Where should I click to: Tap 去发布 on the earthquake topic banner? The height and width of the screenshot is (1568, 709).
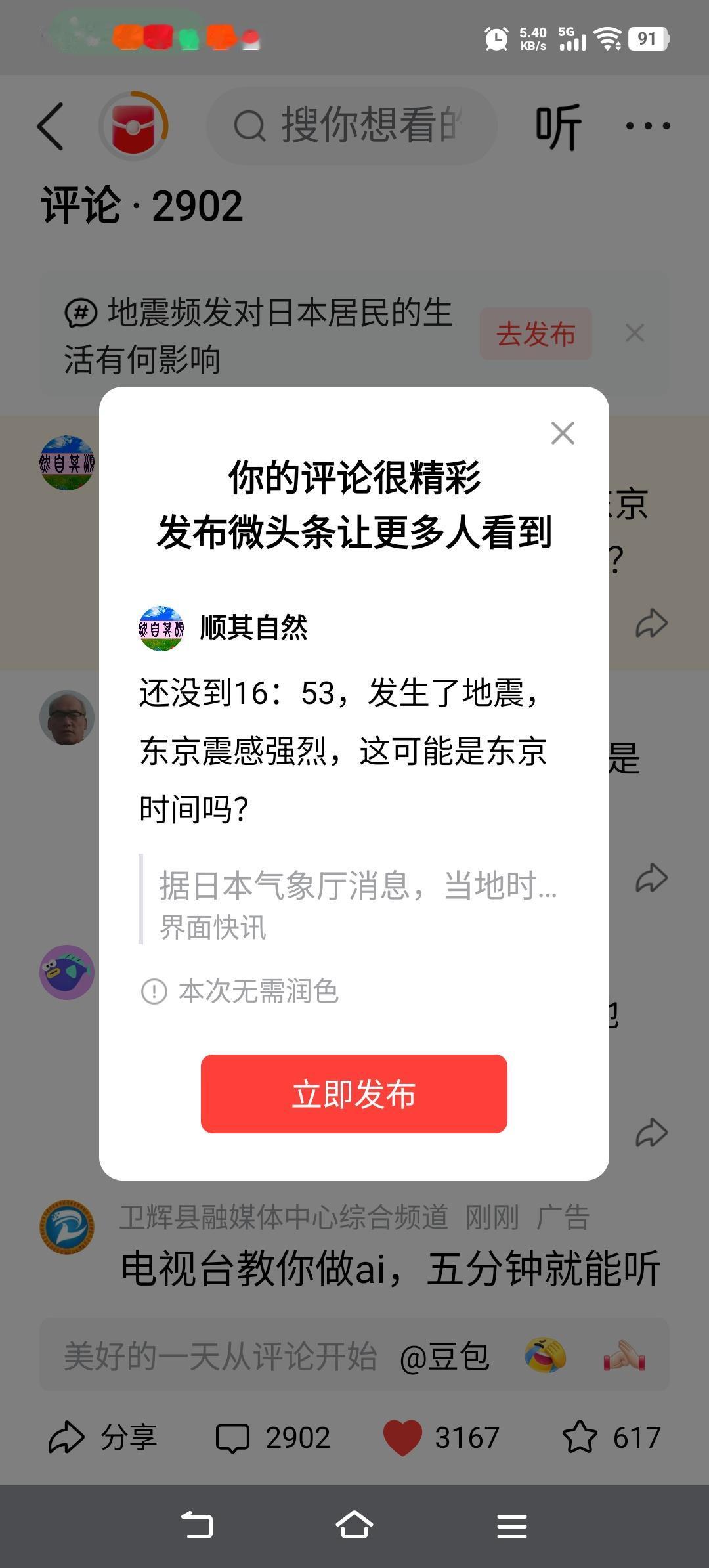[x=535, y=334]
